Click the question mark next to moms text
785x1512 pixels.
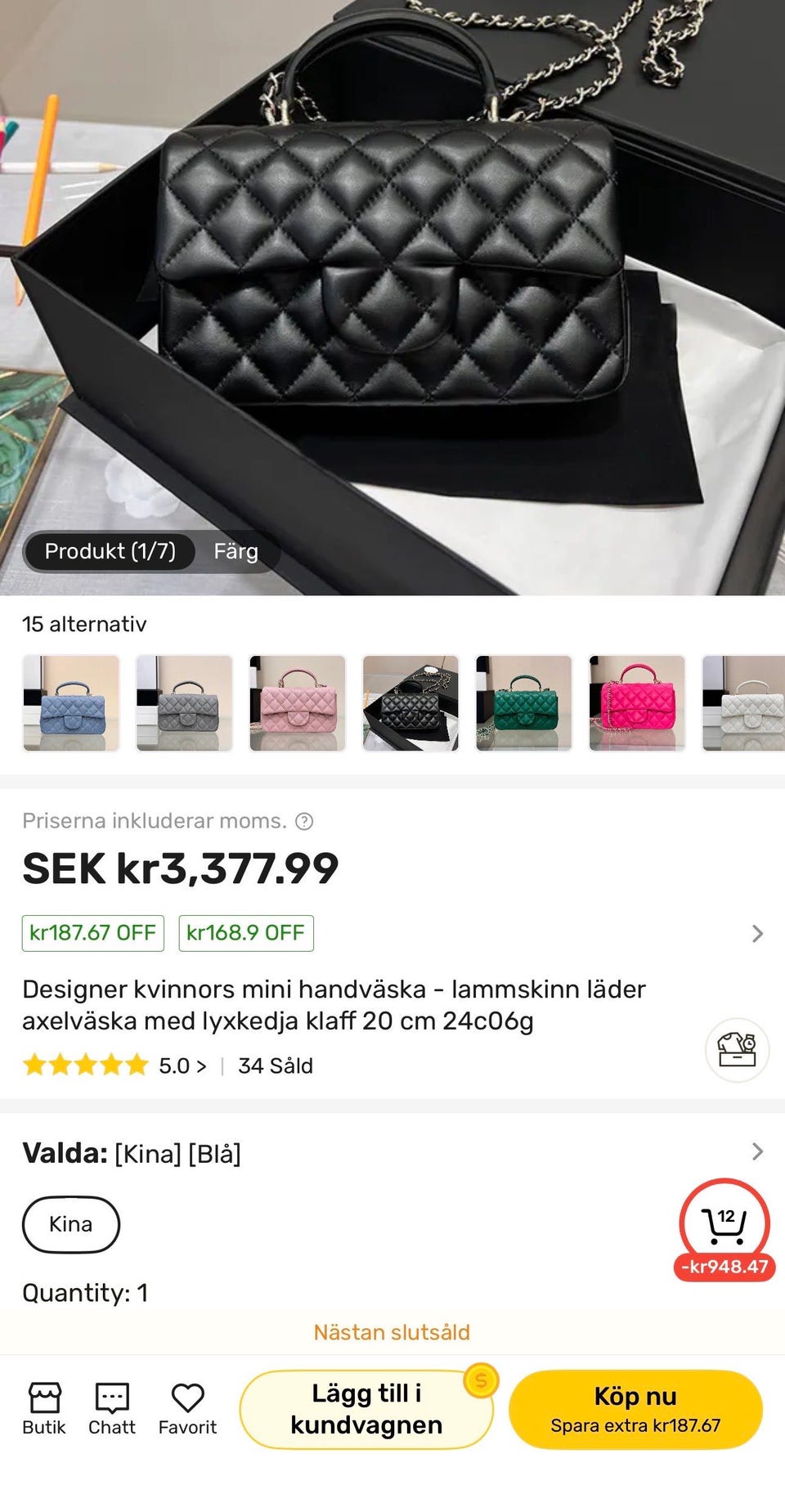click(303, 820)
